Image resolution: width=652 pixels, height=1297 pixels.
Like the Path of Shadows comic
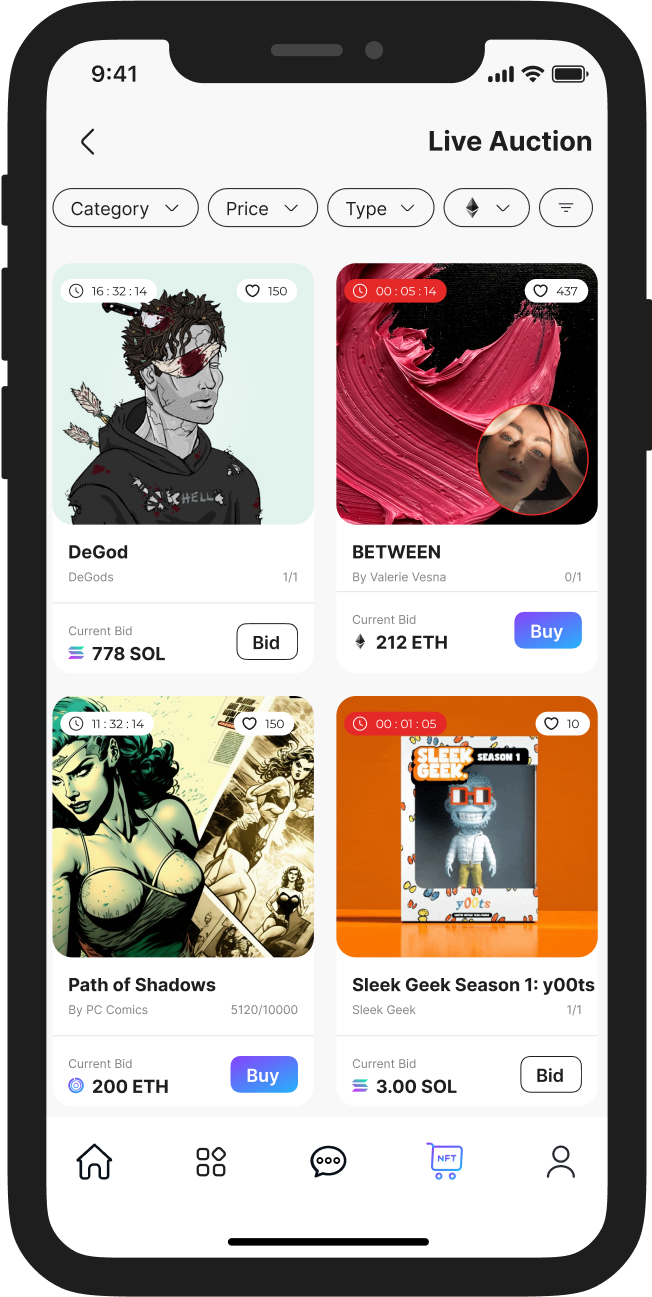[x=265, y=724]
